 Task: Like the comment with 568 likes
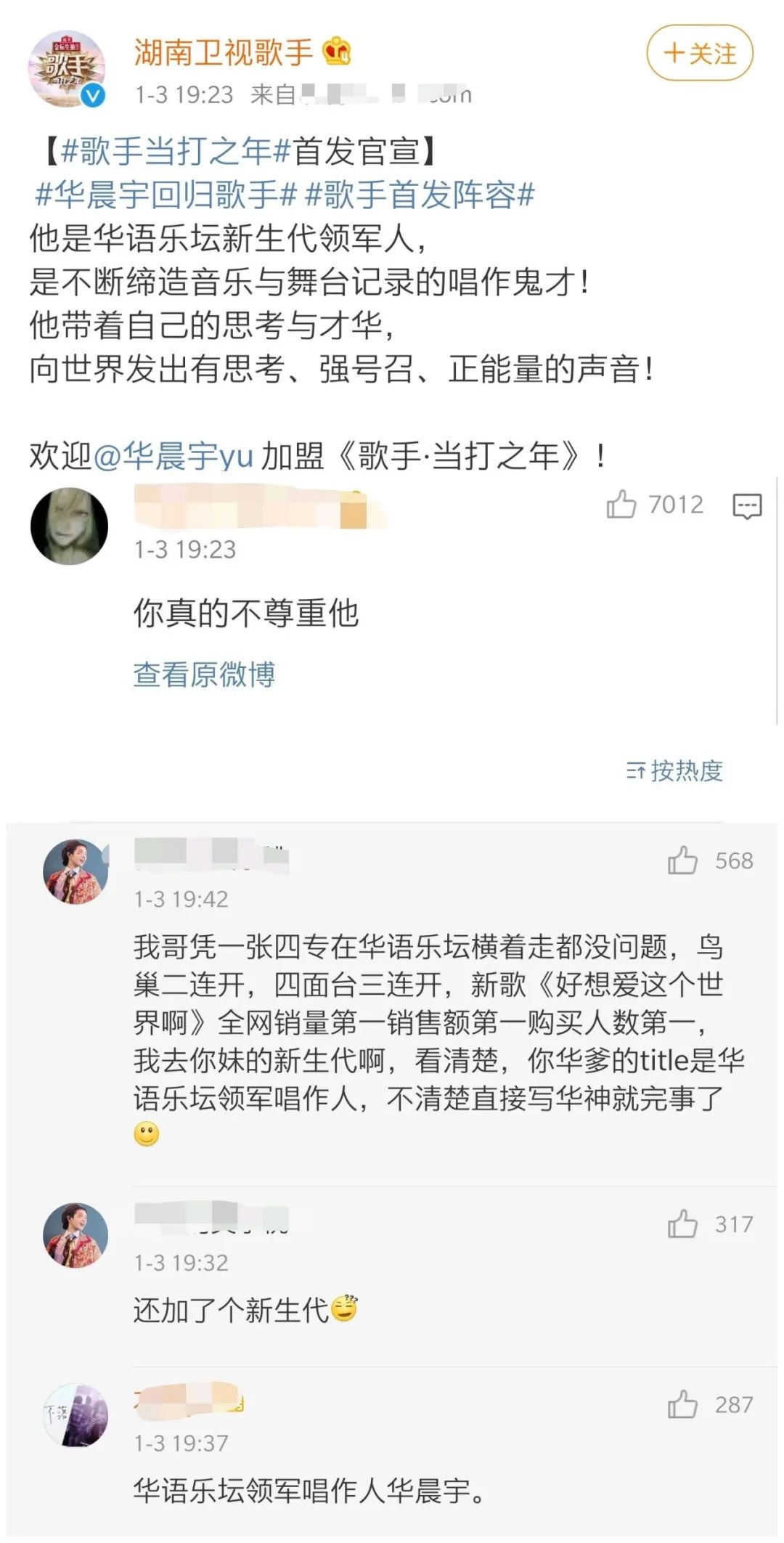click(682, 860)
